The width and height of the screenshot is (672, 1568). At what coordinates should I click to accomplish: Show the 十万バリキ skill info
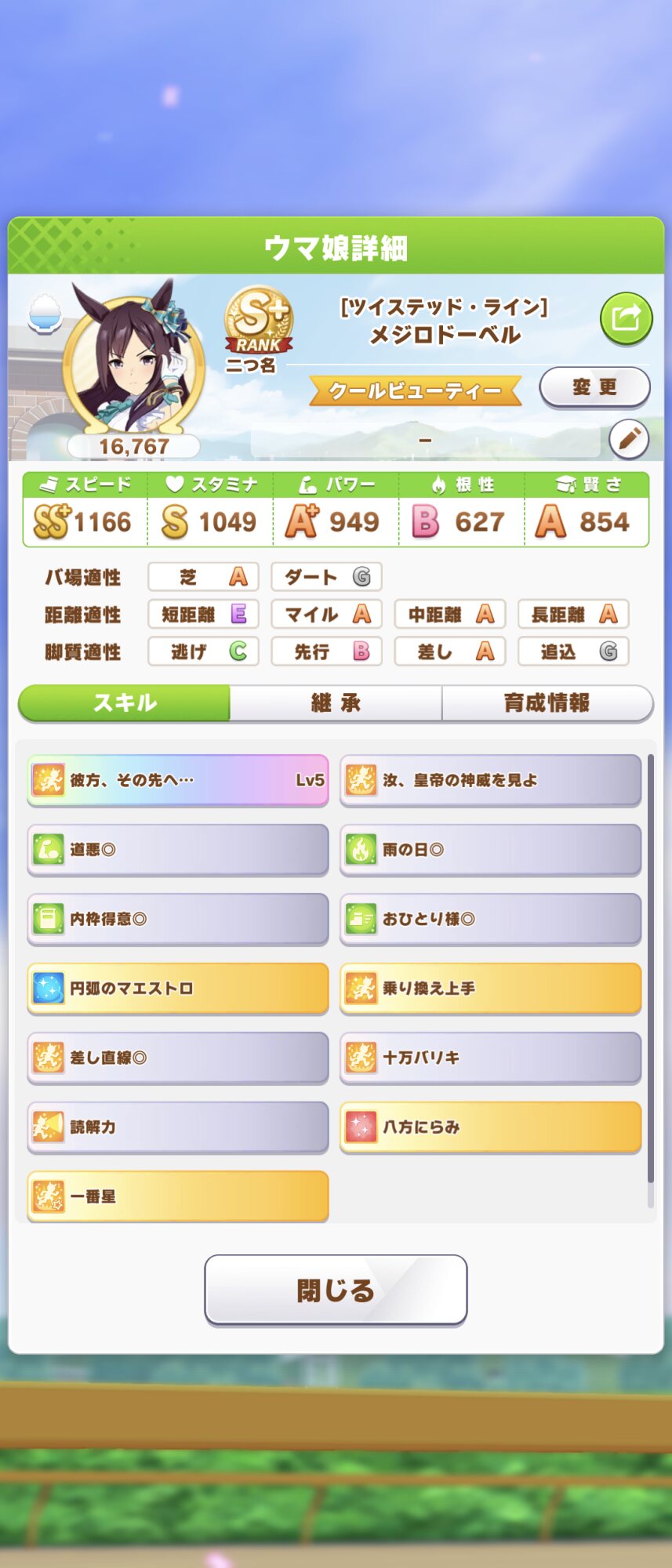[490, 1058]
